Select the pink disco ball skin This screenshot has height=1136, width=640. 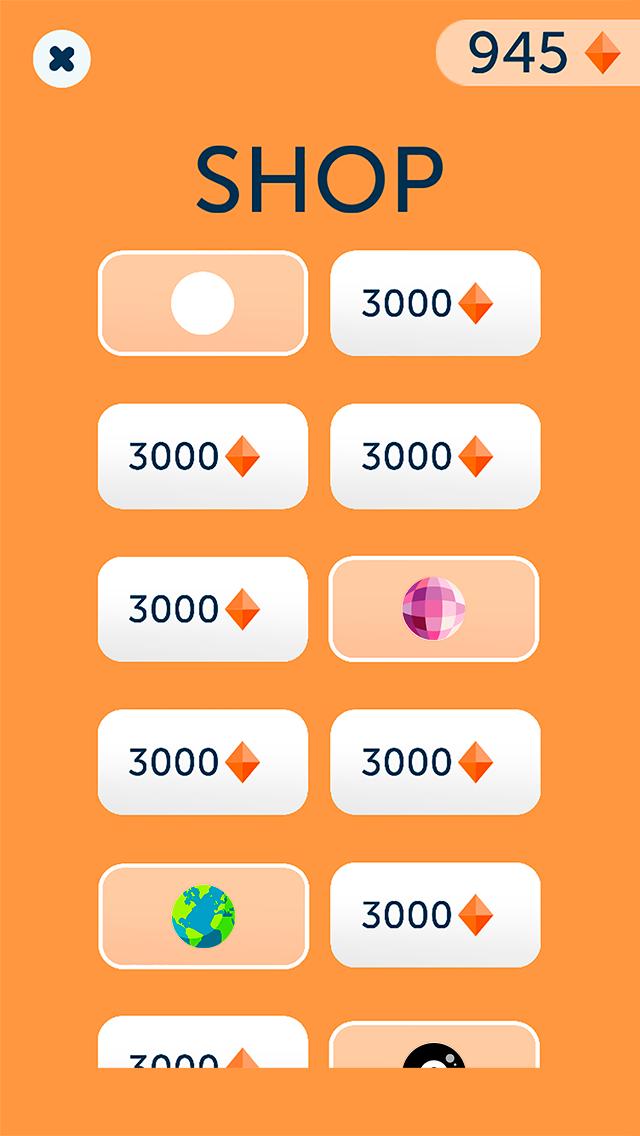[434, 609]
